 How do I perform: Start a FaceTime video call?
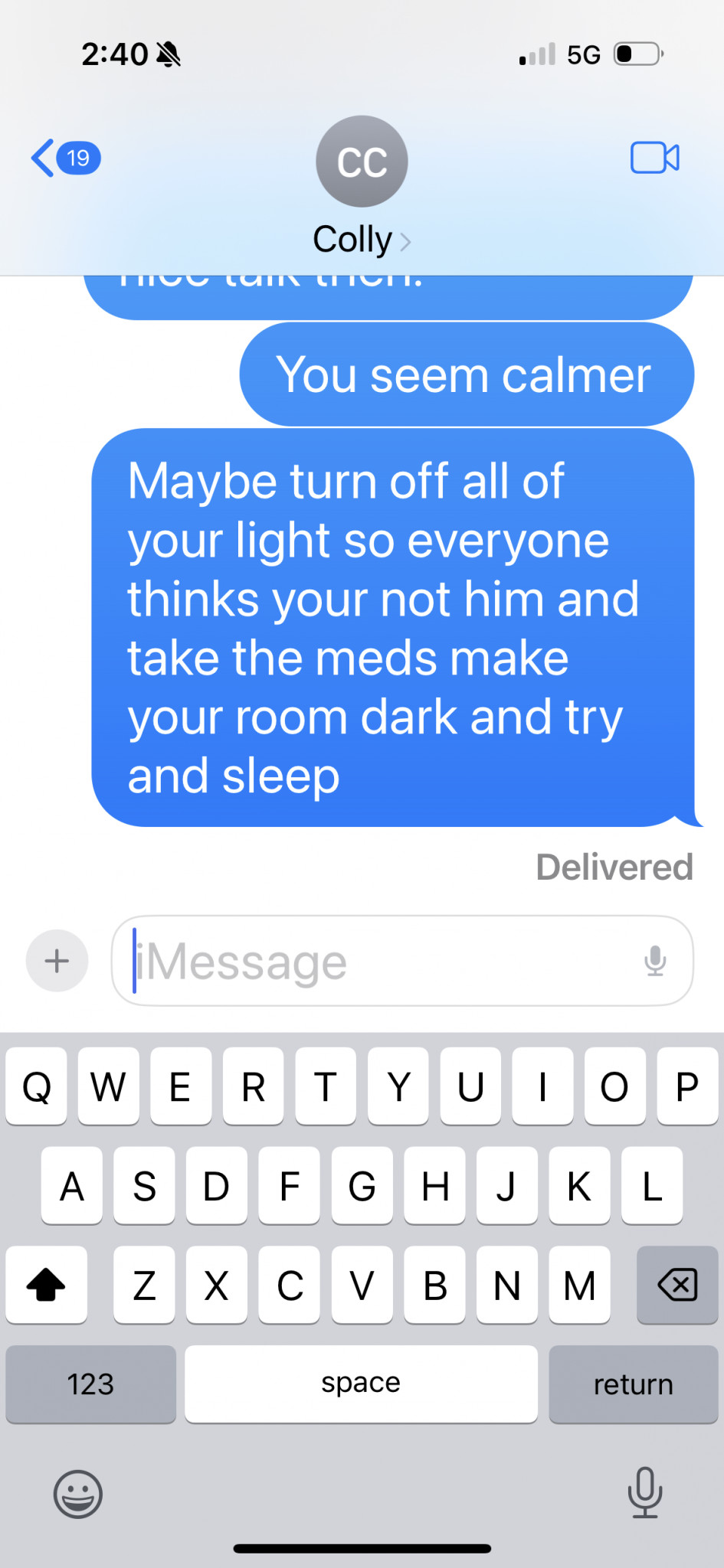[655, 158]
